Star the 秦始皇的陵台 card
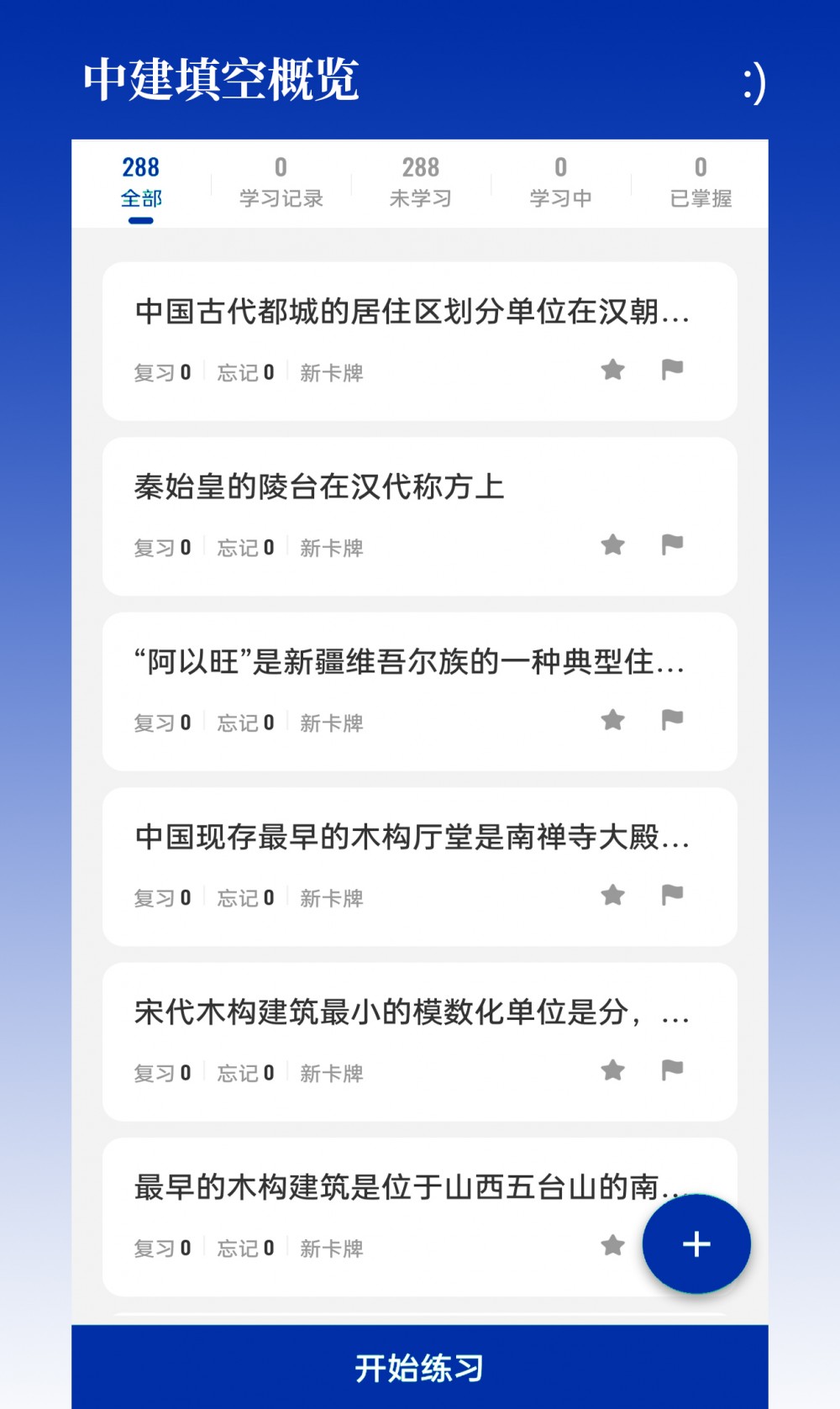Image resolution: width=840 pixels, height=1409 pixels. tap(613, 544)
